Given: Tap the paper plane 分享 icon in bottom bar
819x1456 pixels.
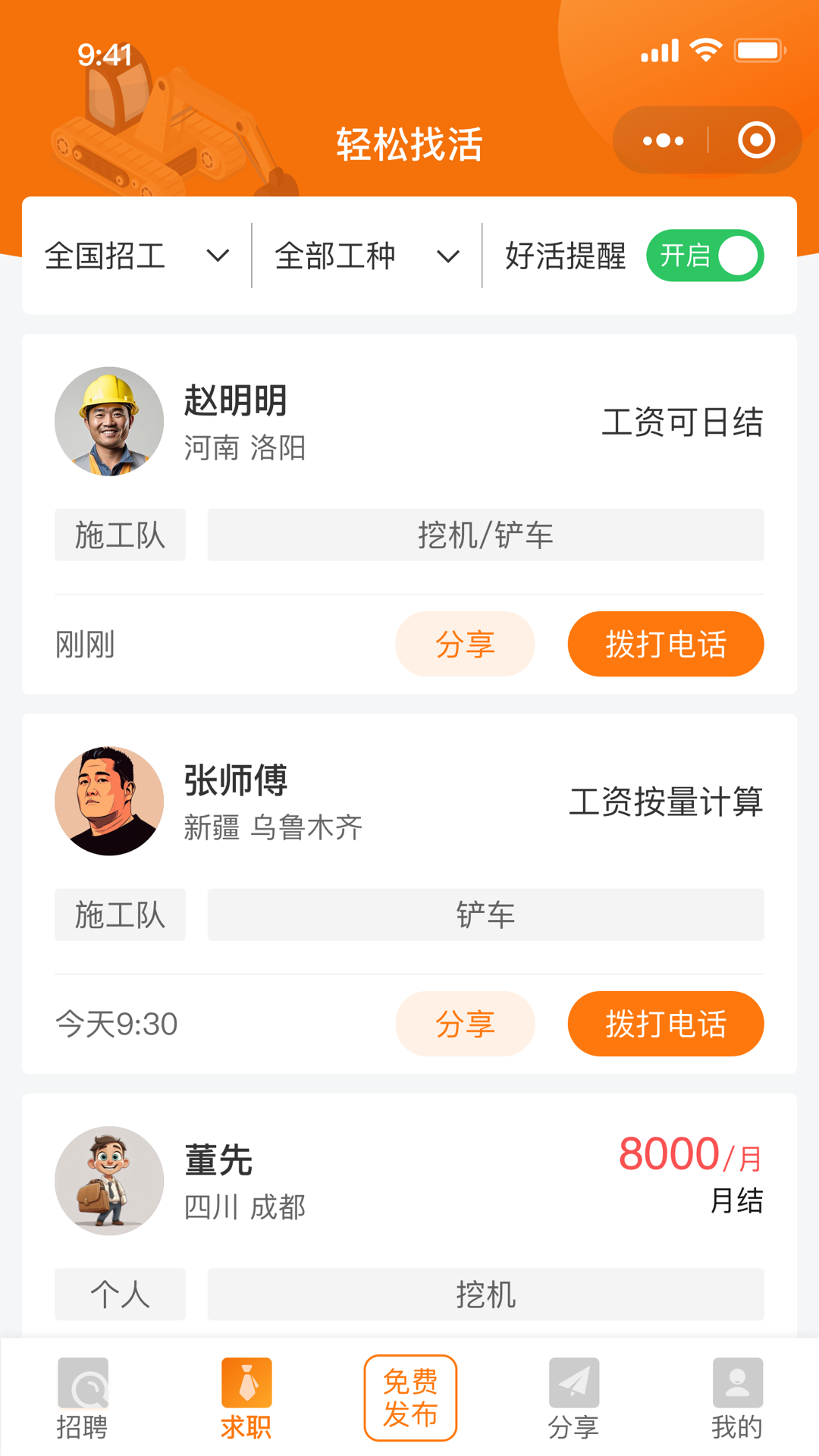Looking at the screenshot, I should coord(573,1382).
